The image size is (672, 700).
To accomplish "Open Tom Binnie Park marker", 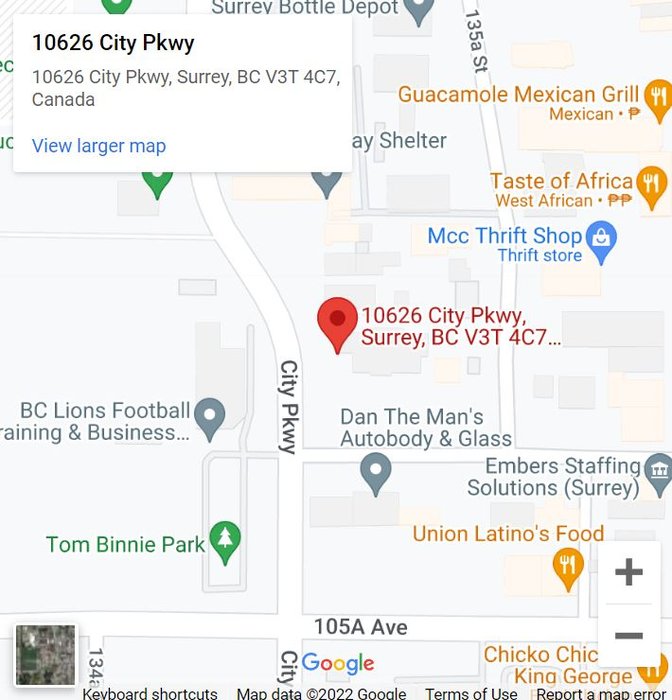I will [226, 541].
